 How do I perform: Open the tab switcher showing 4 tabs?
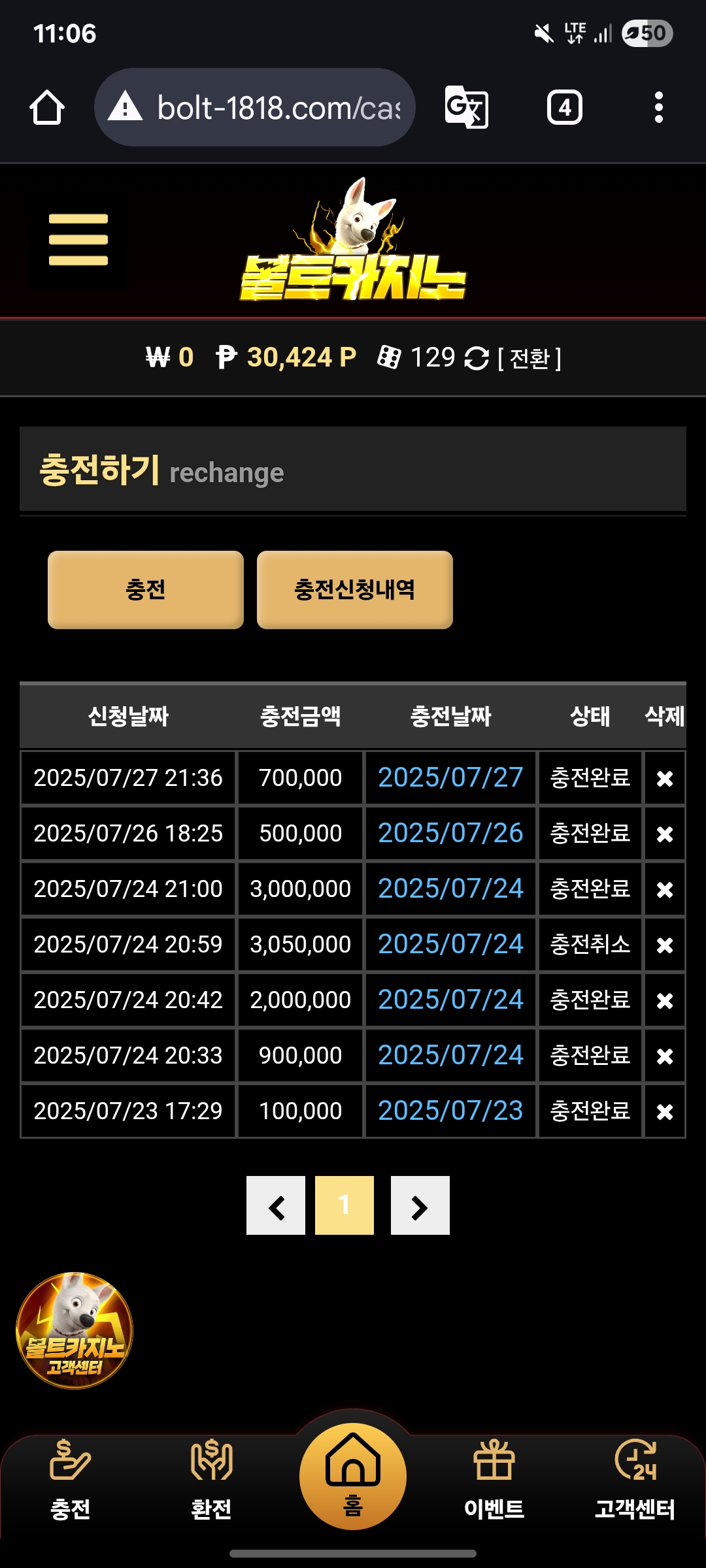565,107
